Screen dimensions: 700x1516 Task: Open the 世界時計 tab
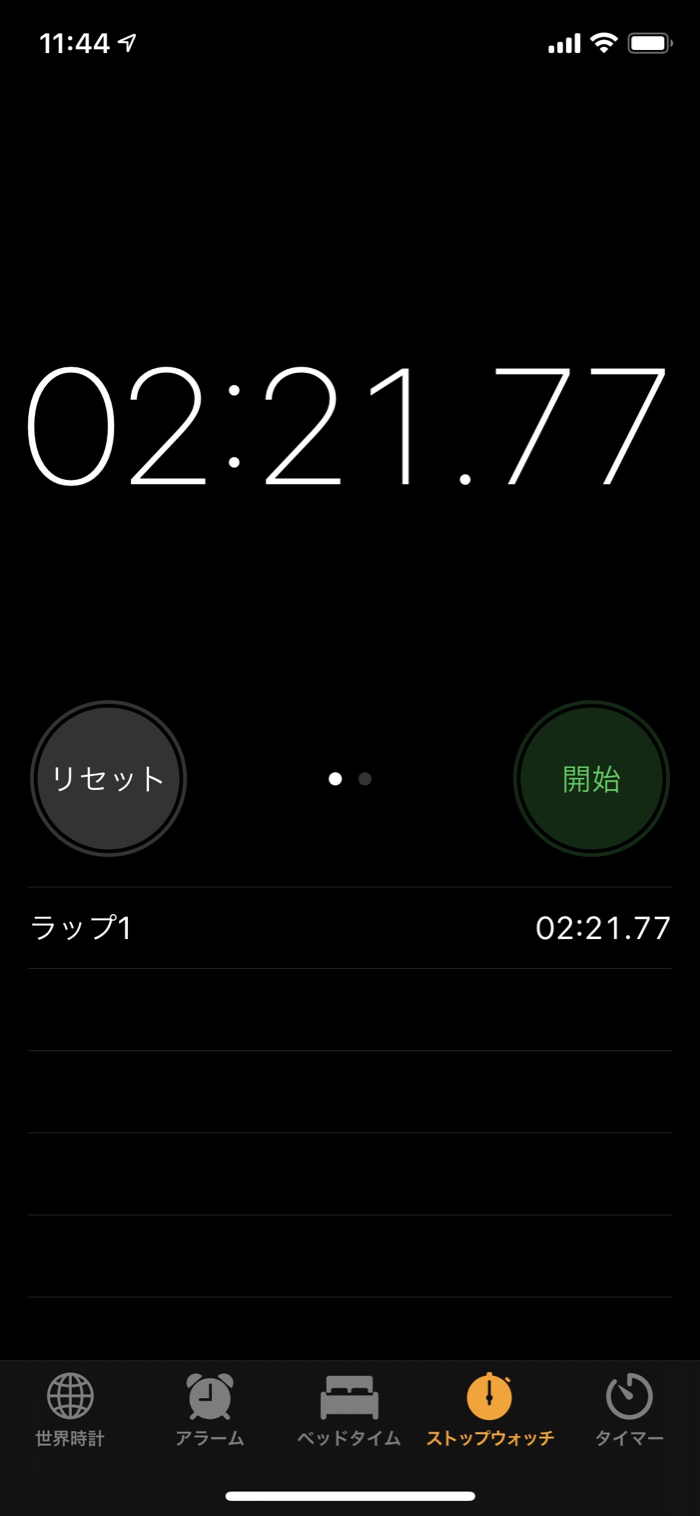(x=70, y=1410)
